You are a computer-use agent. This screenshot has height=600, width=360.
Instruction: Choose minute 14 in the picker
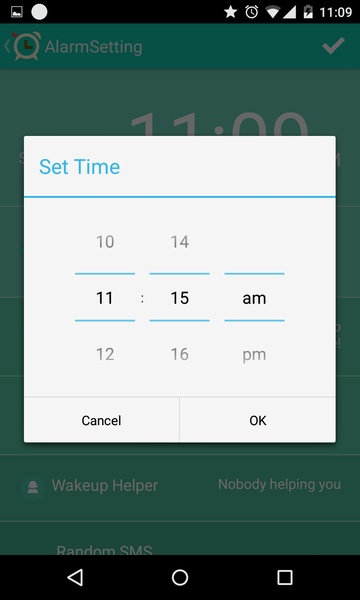tap(179, 242)
